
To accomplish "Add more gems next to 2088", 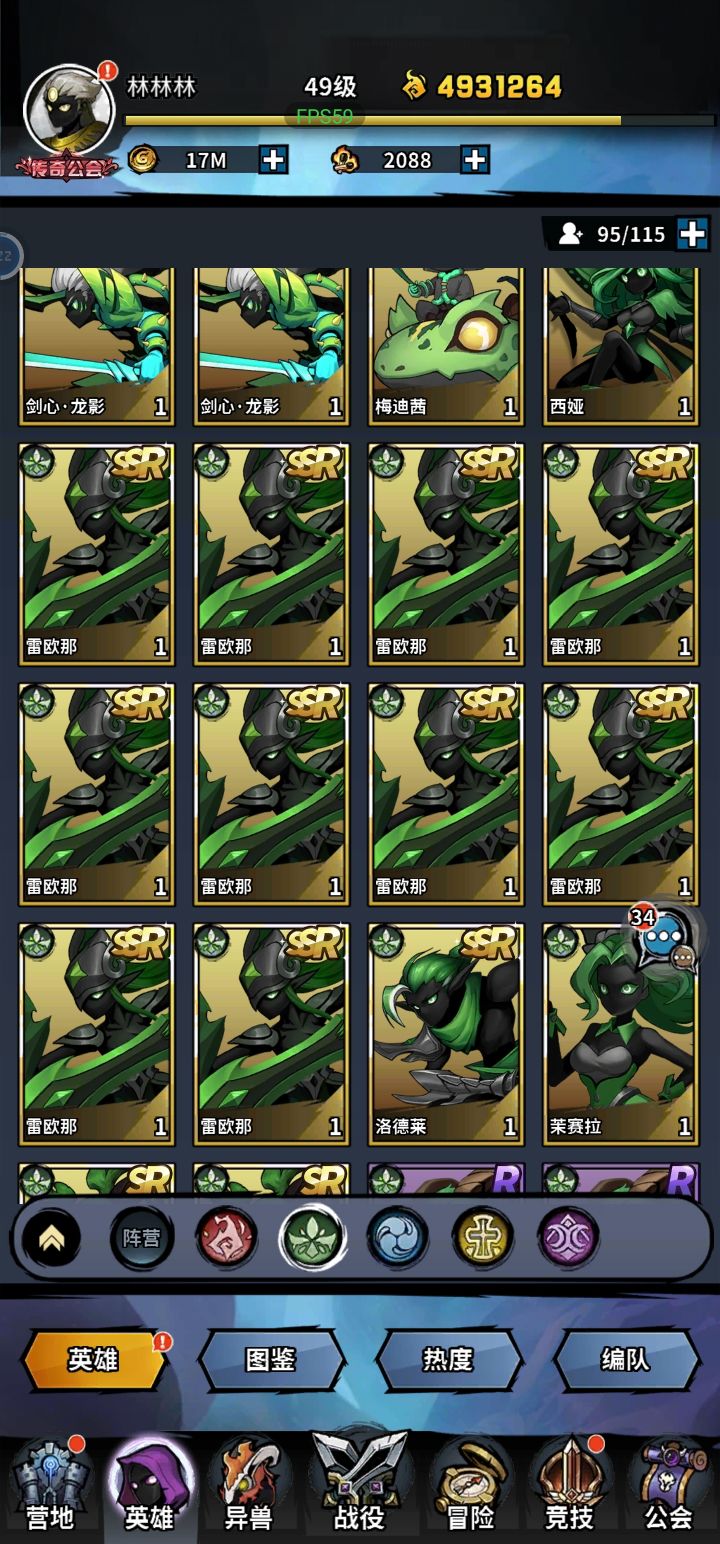I will pyautogui.click(x=475, y=159).
